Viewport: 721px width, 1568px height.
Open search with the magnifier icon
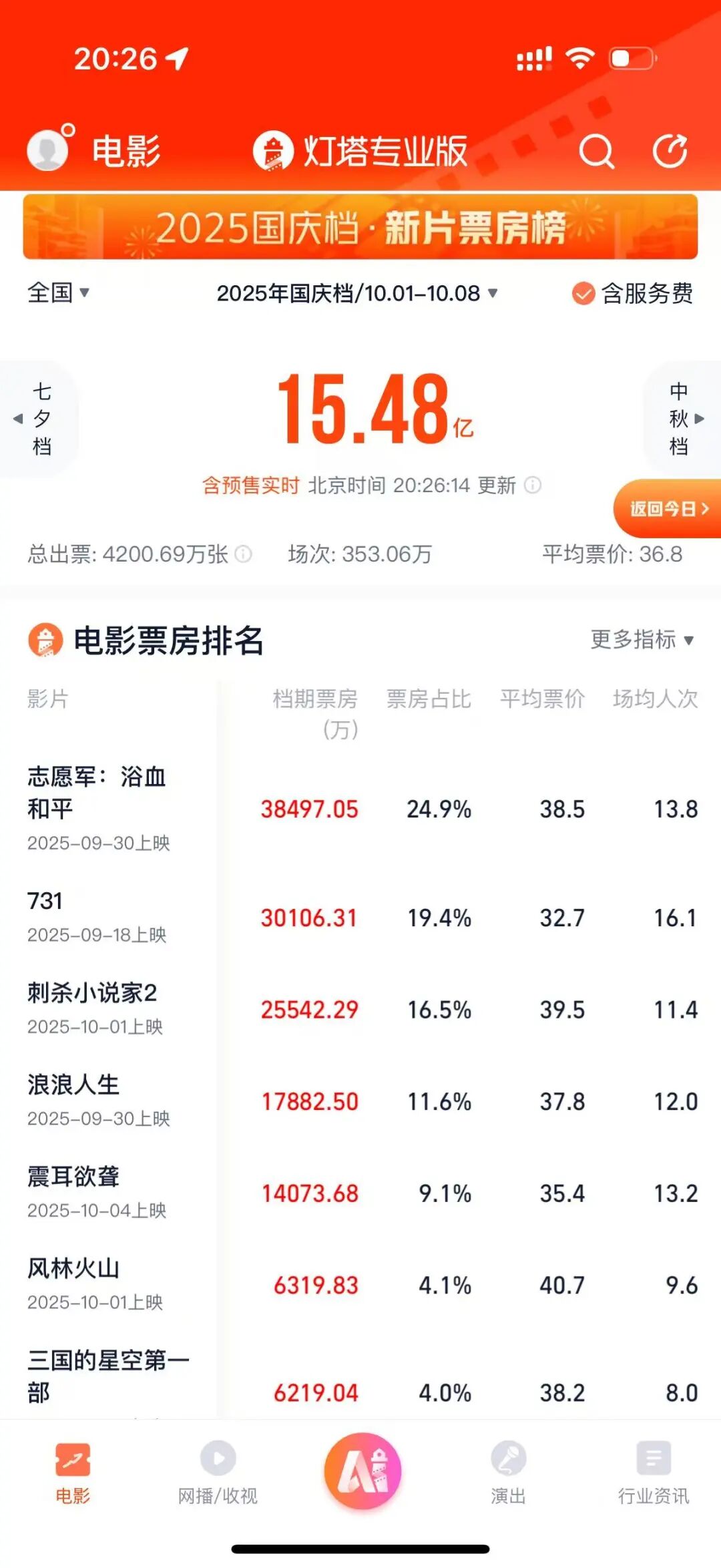coord(596,152)
